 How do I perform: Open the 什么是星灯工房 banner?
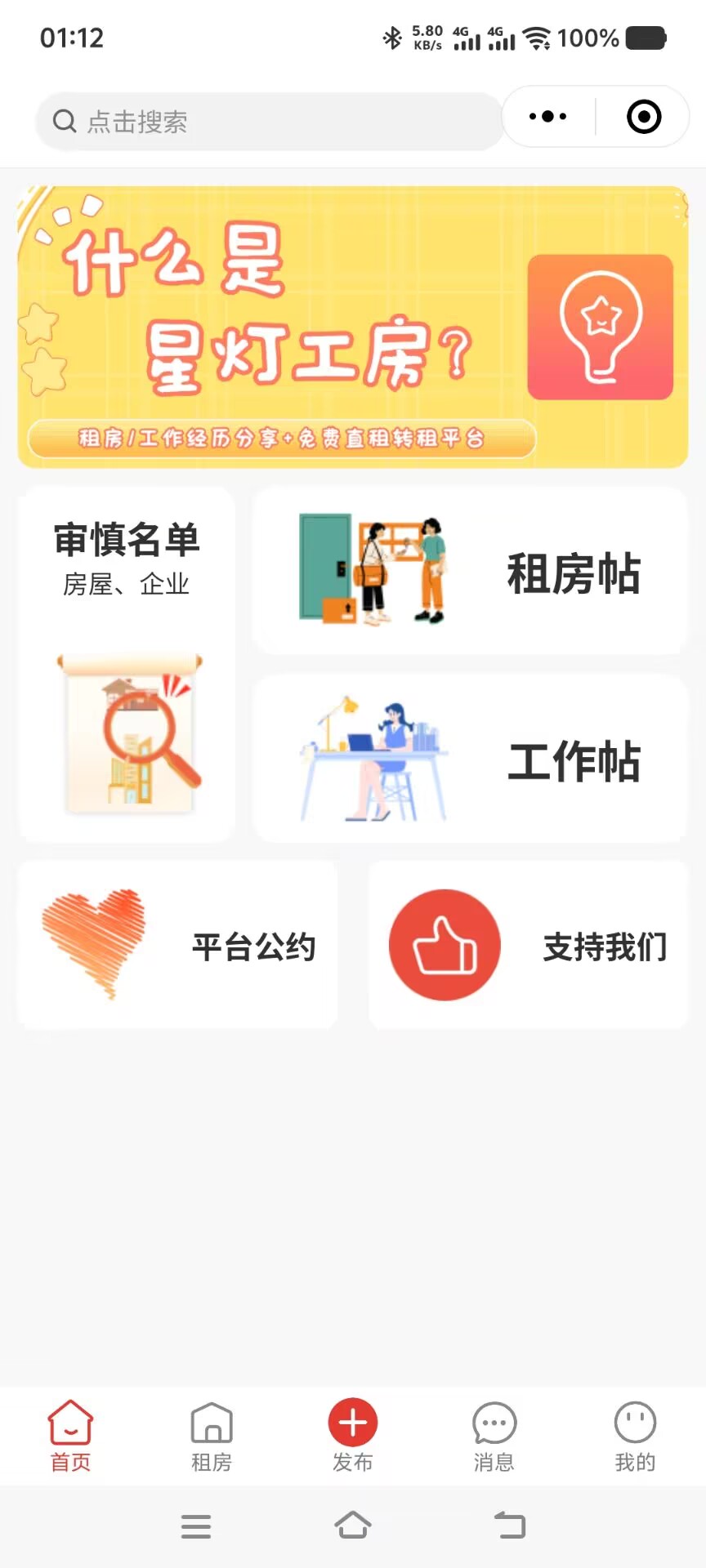tap(353, 327)
